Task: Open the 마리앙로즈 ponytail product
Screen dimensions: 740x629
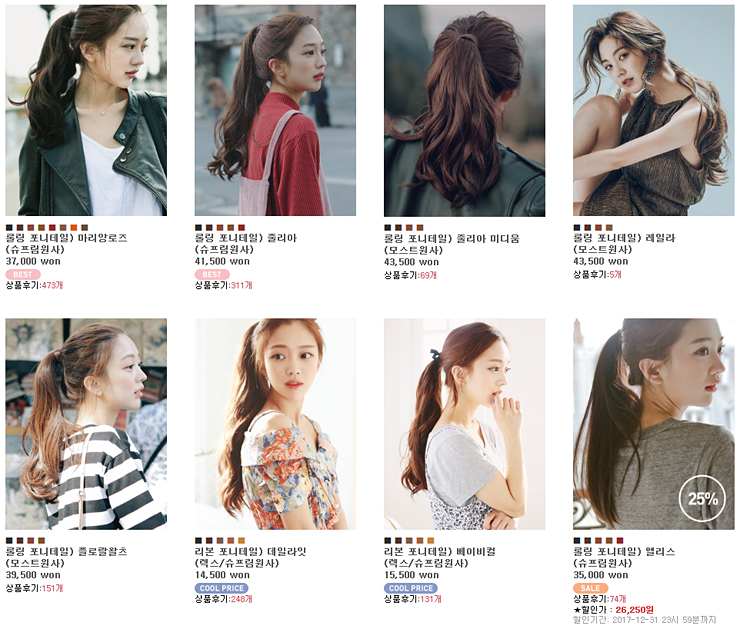Action: (86, 110)
